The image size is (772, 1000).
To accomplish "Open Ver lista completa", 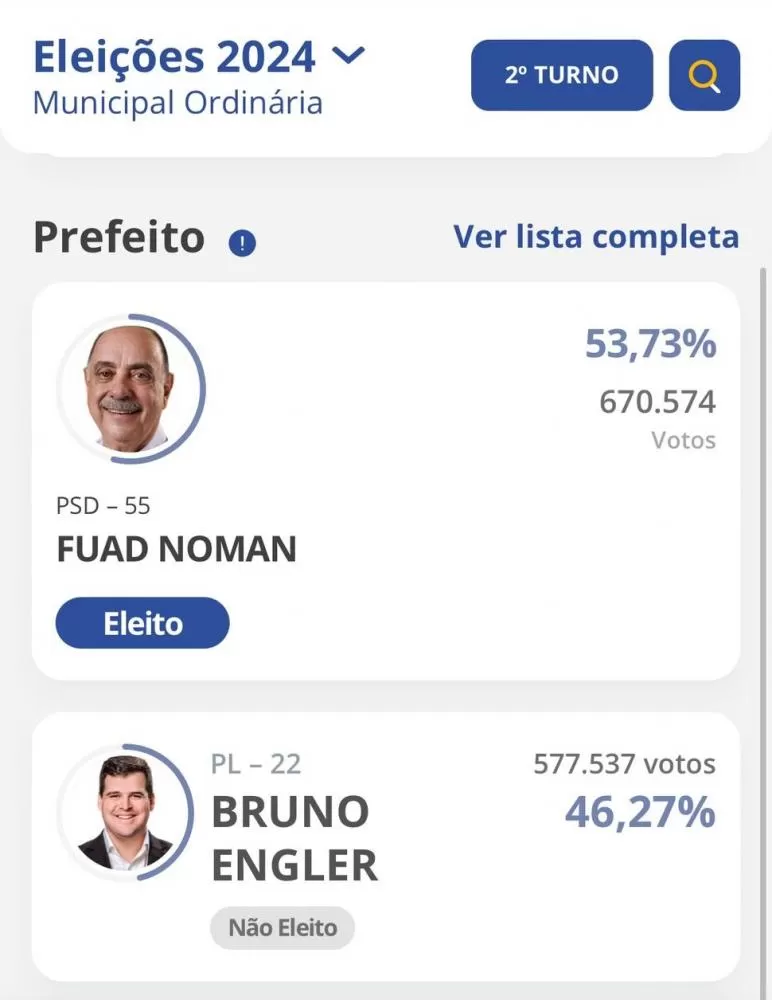I will point(596,237).
